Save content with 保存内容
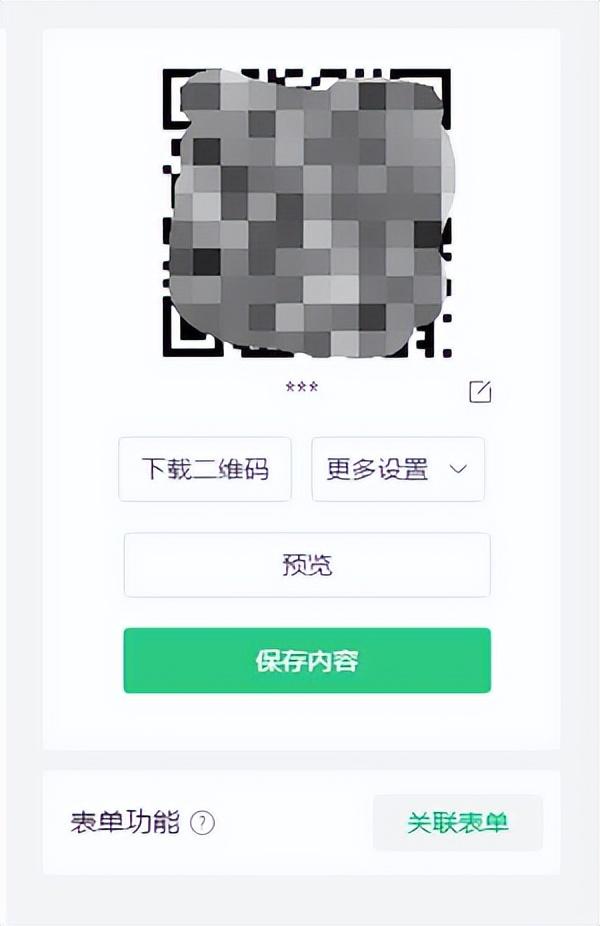 point(307,660)
